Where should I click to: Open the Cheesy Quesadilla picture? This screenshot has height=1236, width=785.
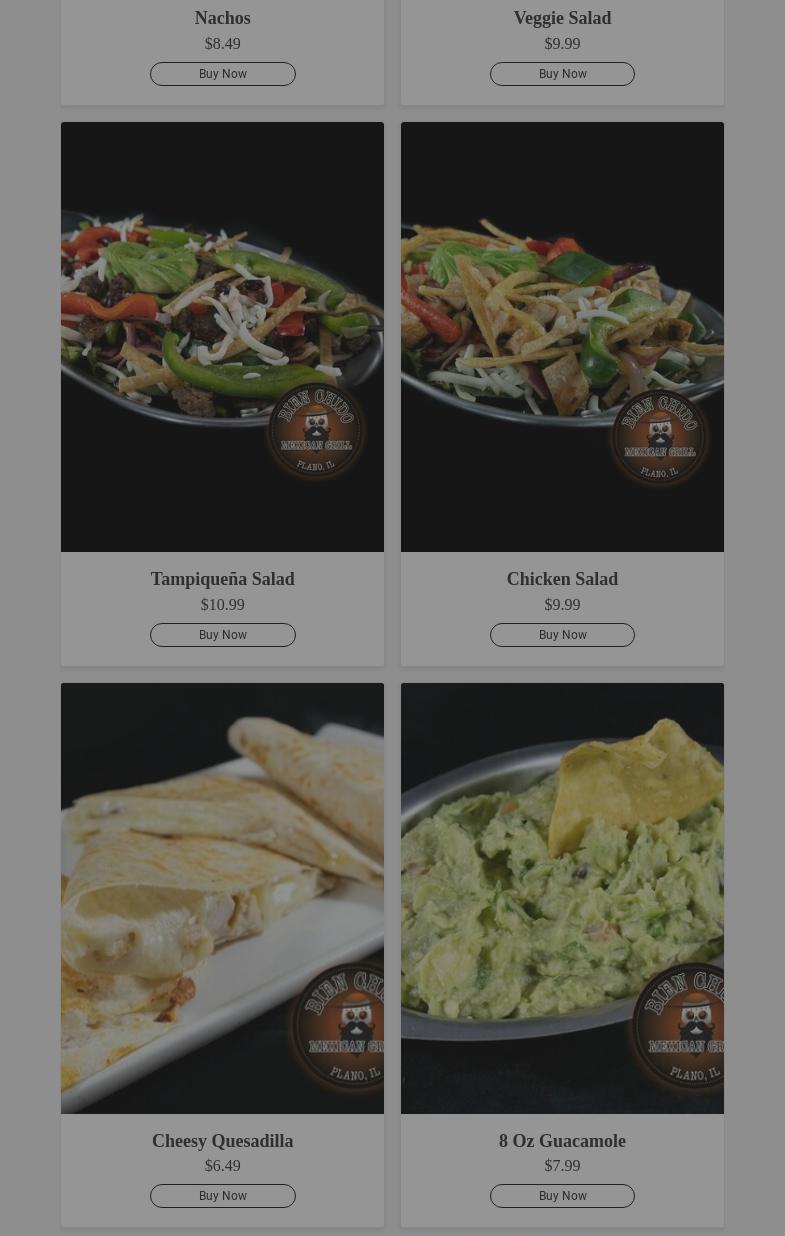pyautogui.click(x=222, y=898)
